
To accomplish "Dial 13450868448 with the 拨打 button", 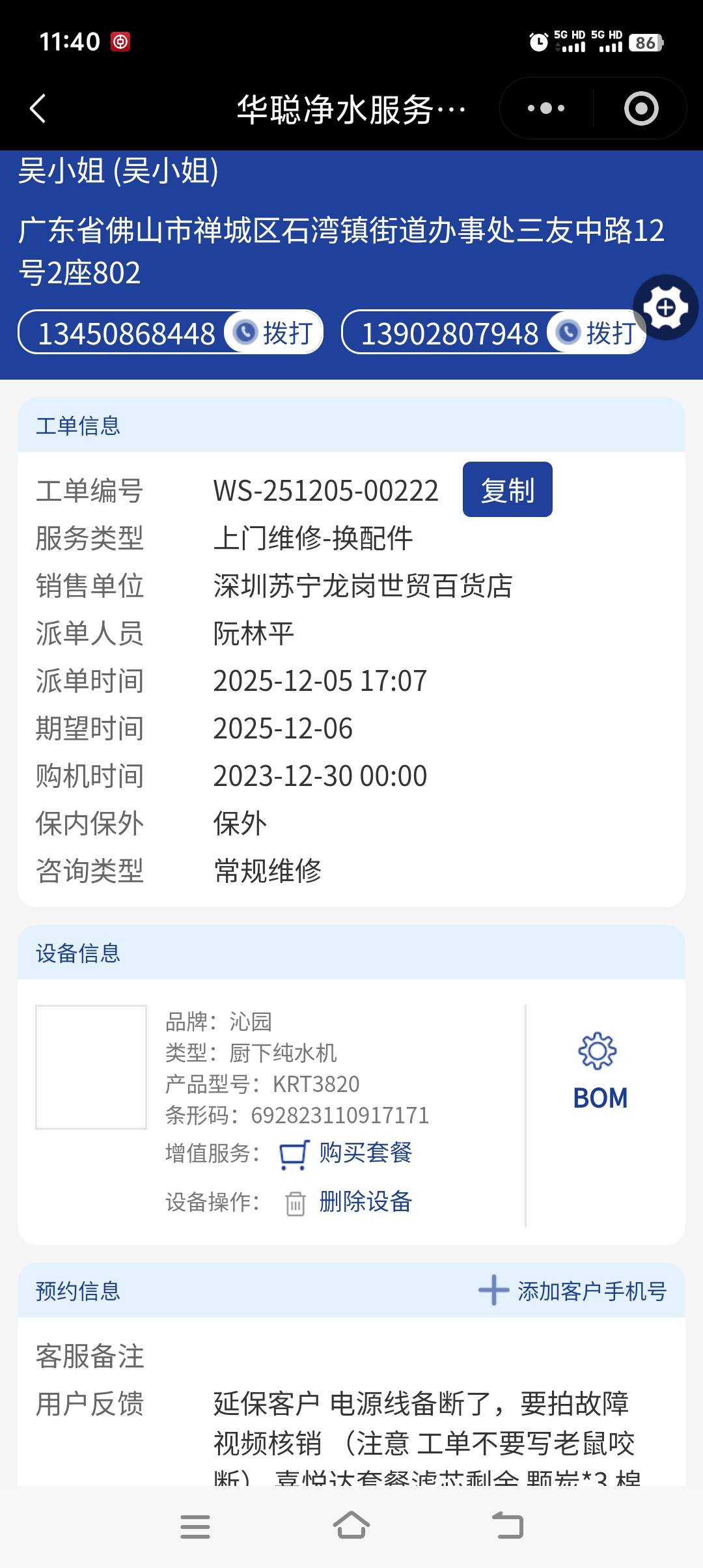I will pyautogui.click(x=274, y=333).
